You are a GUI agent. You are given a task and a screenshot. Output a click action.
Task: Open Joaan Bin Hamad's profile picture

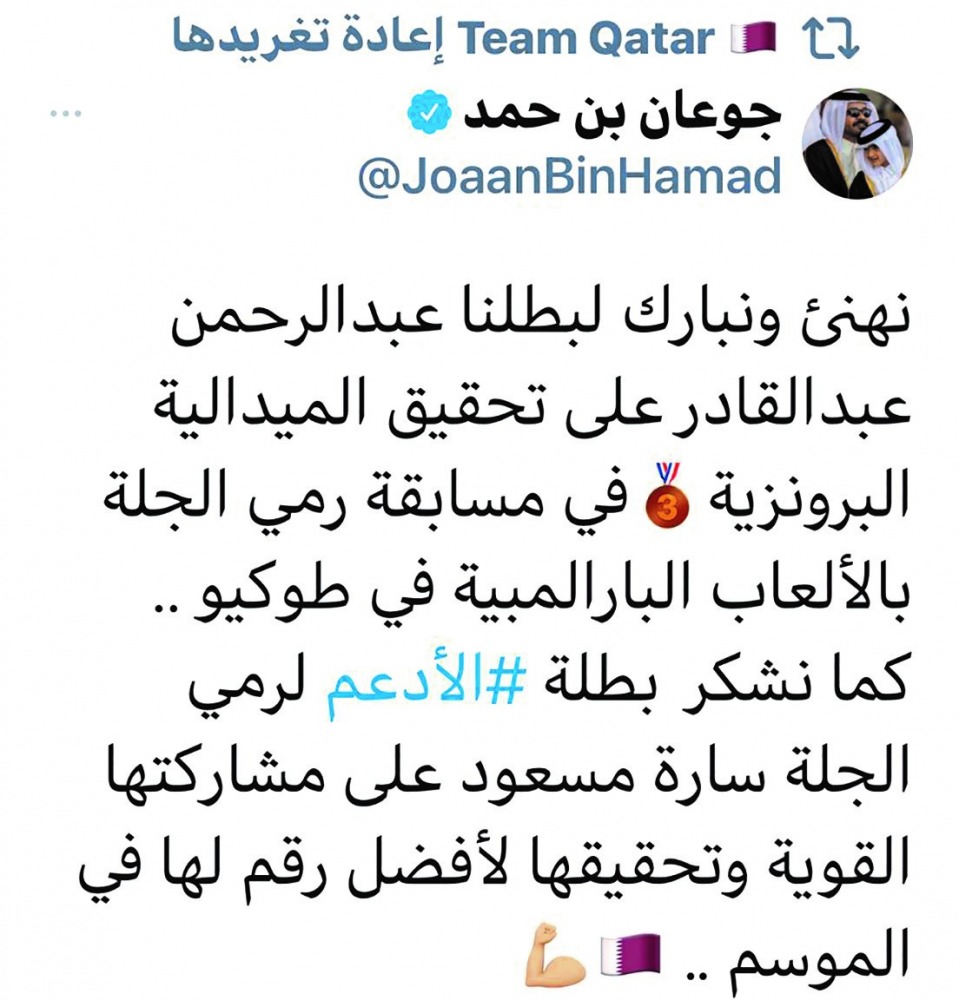857,142
